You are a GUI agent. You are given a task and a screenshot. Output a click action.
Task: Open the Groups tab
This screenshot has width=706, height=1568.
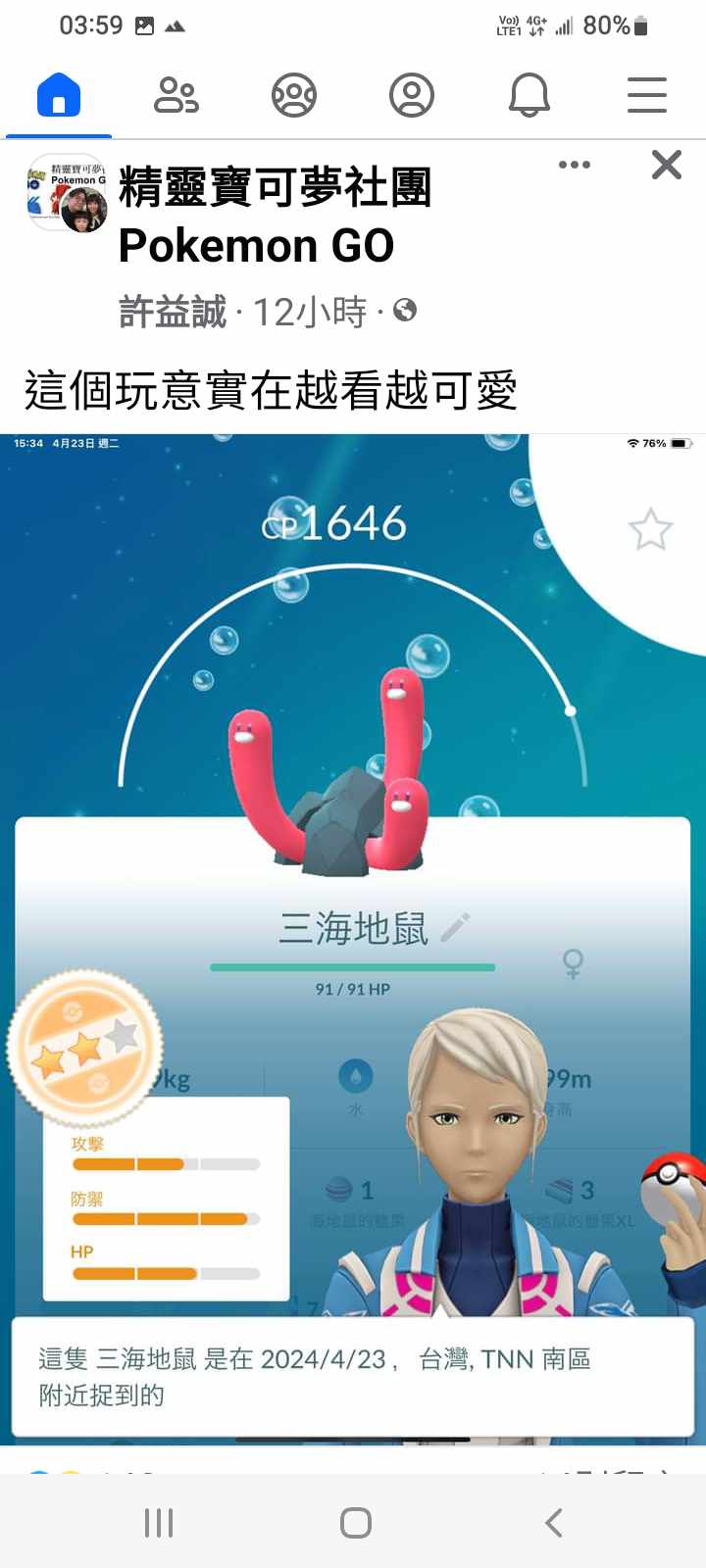(294, 96)
